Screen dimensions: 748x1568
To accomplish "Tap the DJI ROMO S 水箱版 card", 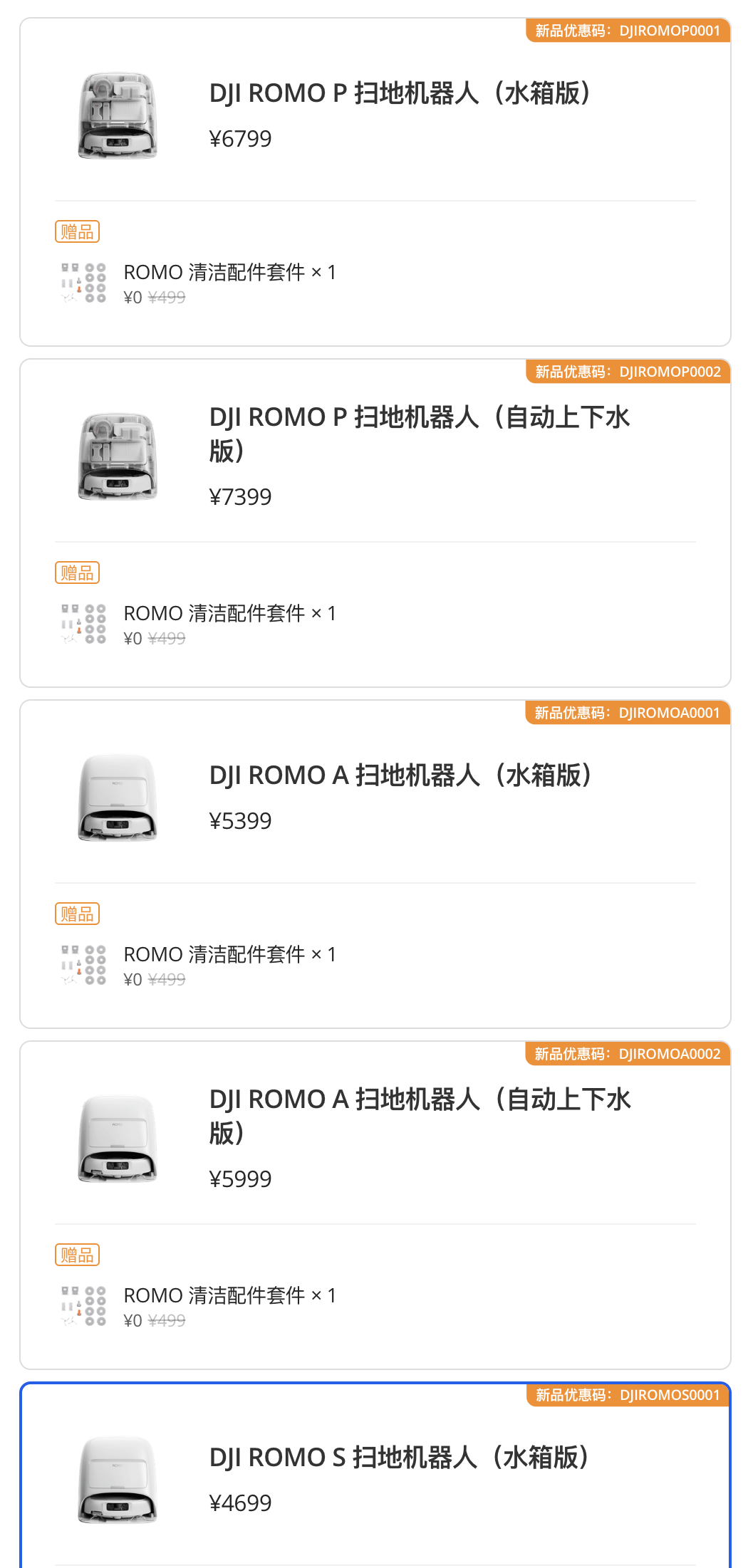I will (x=375, y=1475).
